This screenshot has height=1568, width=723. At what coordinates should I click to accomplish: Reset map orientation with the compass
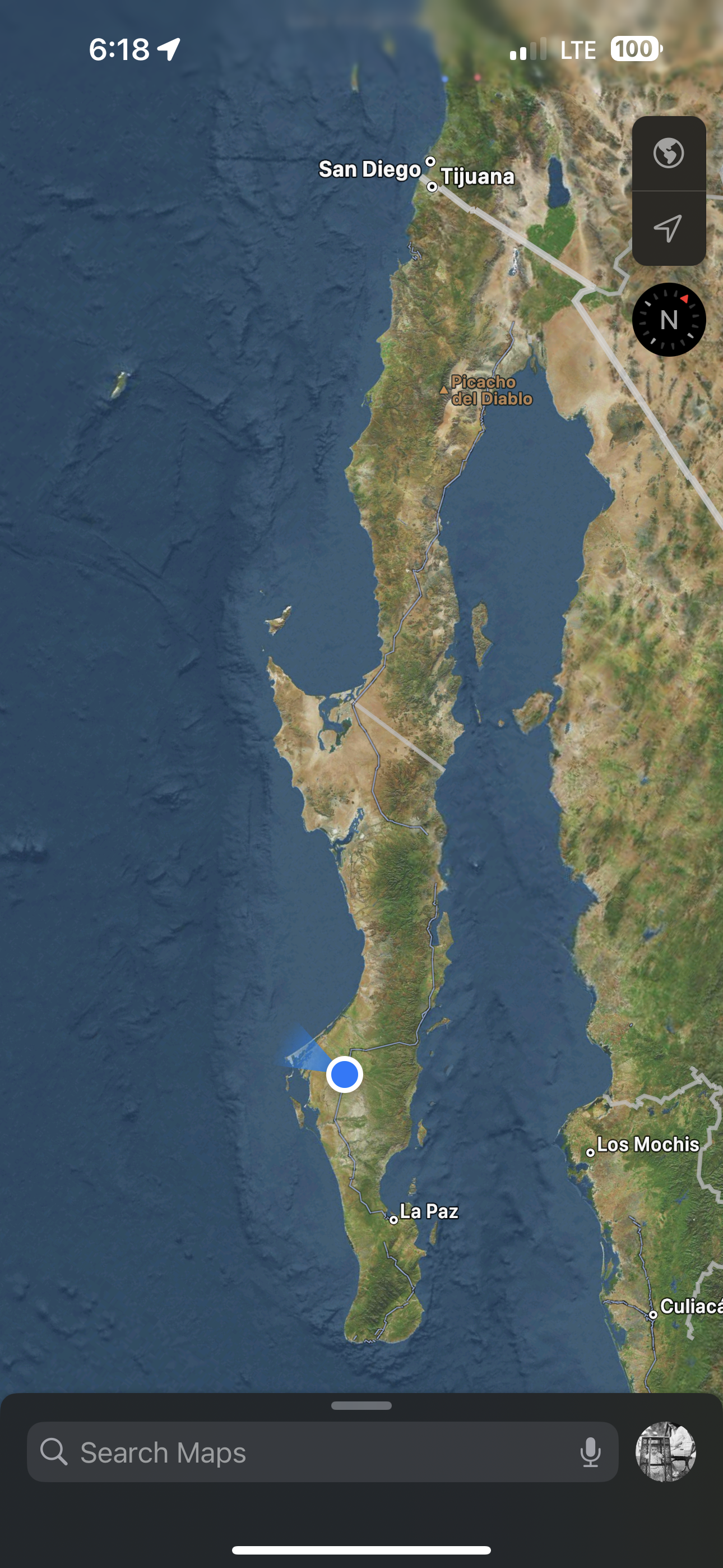pos(669,320)
